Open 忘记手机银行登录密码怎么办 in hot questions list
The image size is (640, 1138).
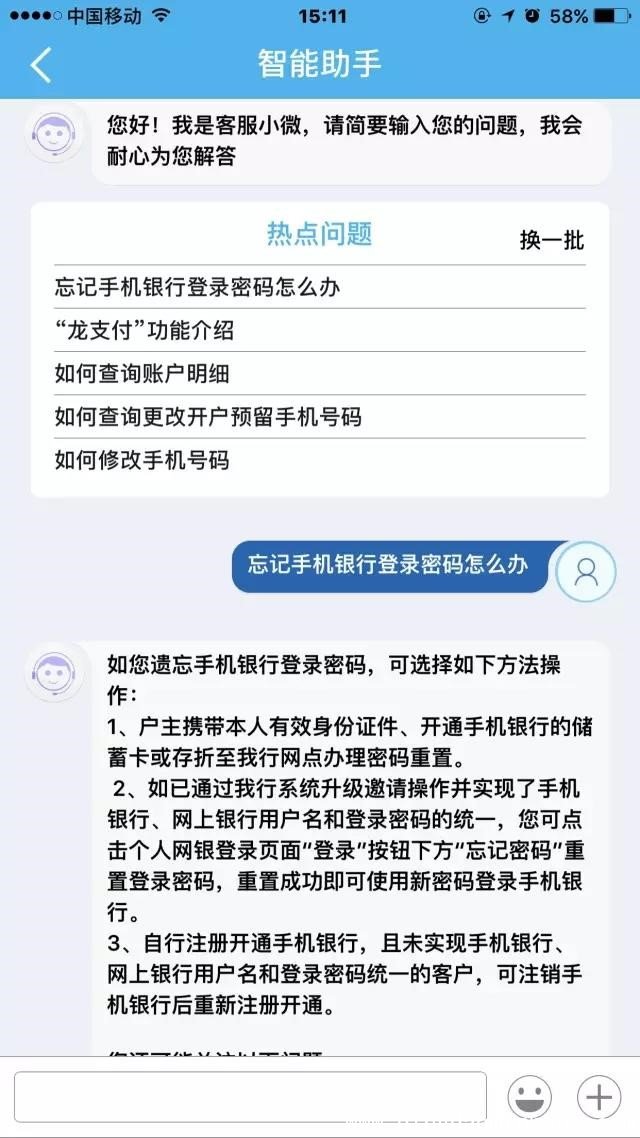pos(197,288)
